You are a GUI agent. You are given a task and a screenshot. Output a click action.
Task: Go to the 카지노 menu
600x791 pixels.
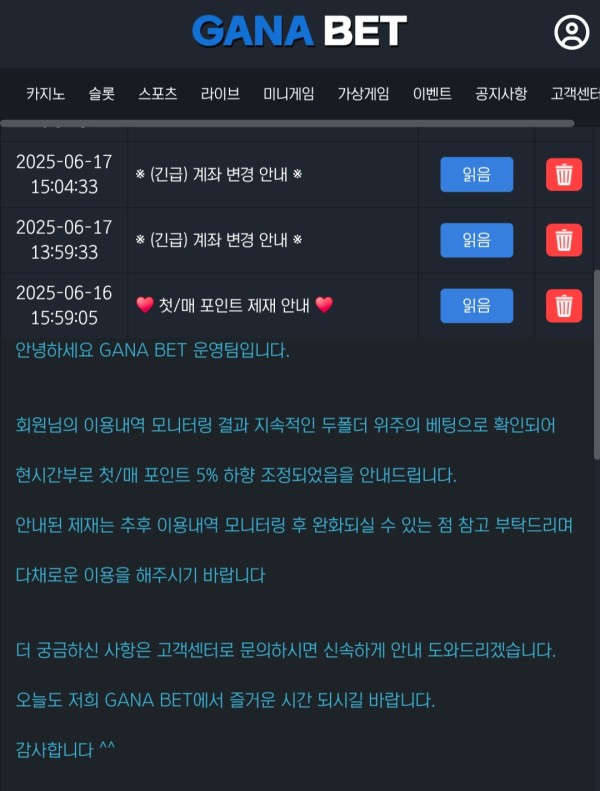coord(45,94)
